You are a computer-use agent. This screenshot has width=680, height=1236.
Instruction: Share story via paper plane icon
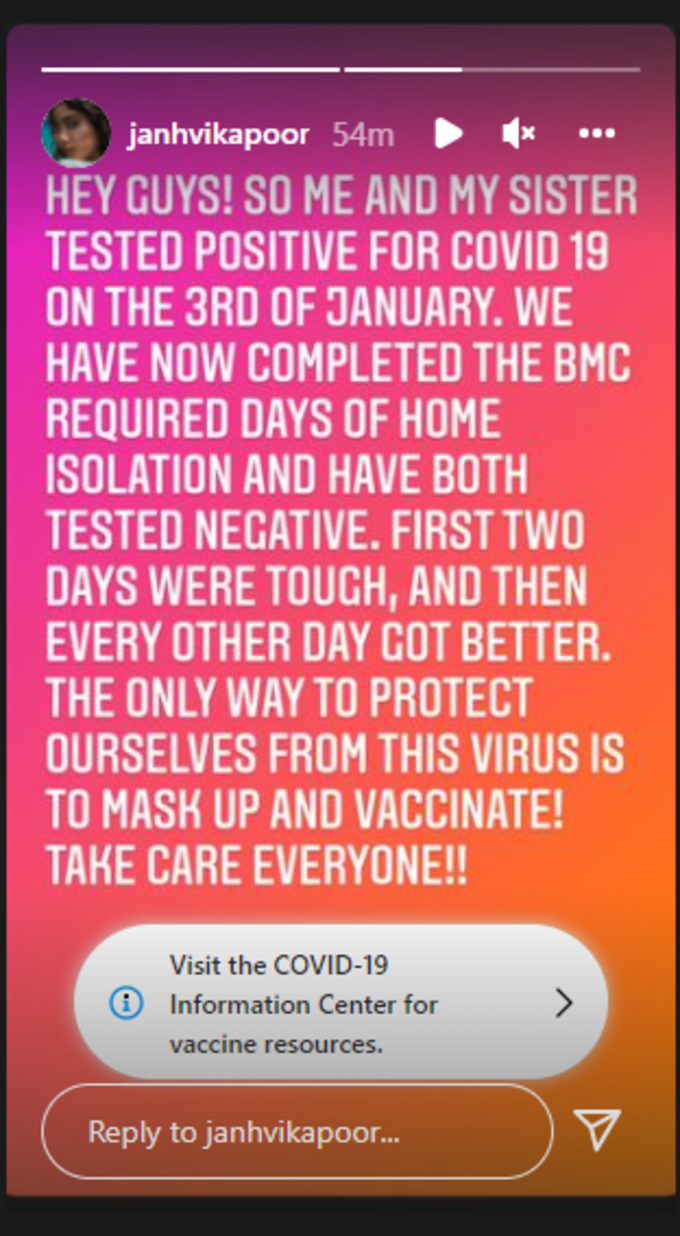click(598, 1129)
